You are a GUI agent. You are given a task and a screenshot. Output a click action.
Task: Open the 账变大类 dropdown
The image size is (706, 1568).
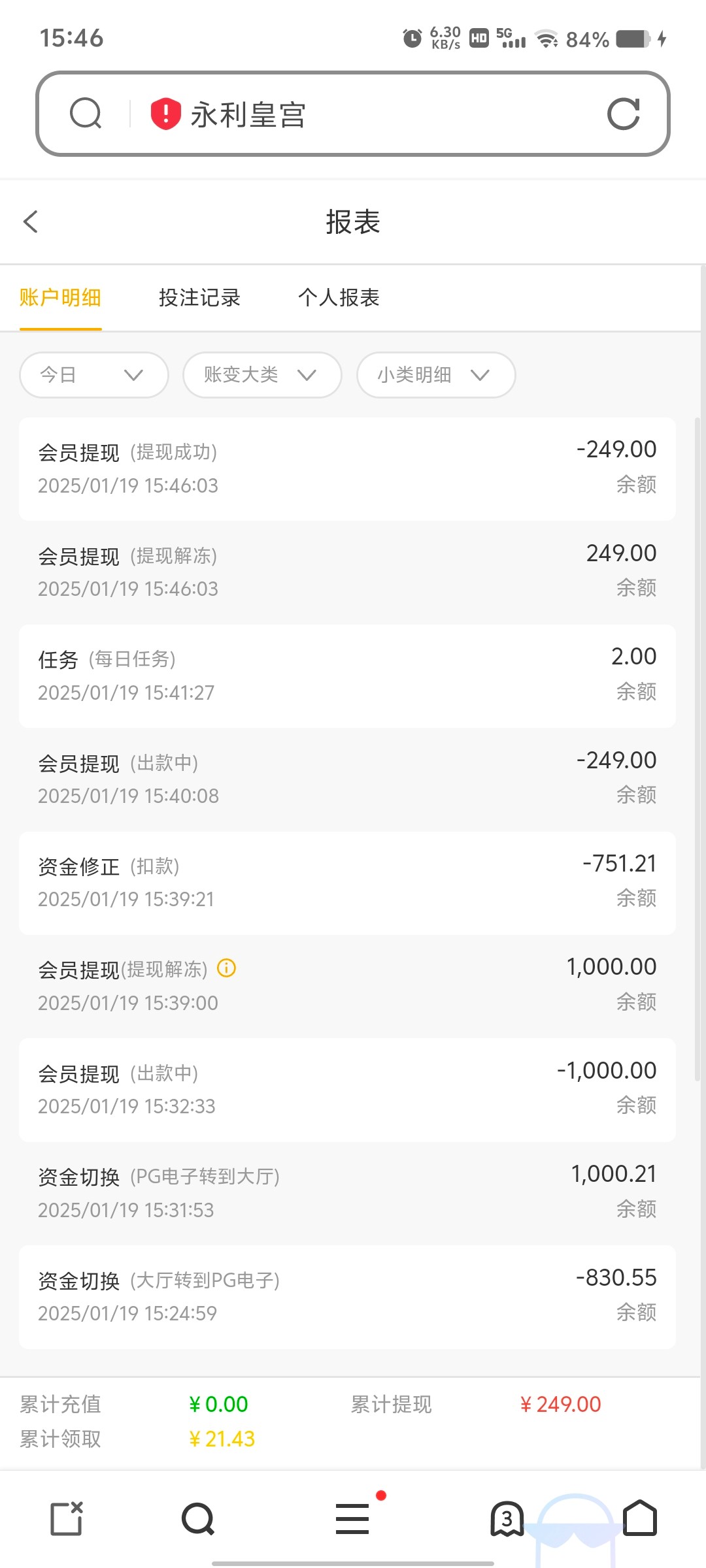261,375
